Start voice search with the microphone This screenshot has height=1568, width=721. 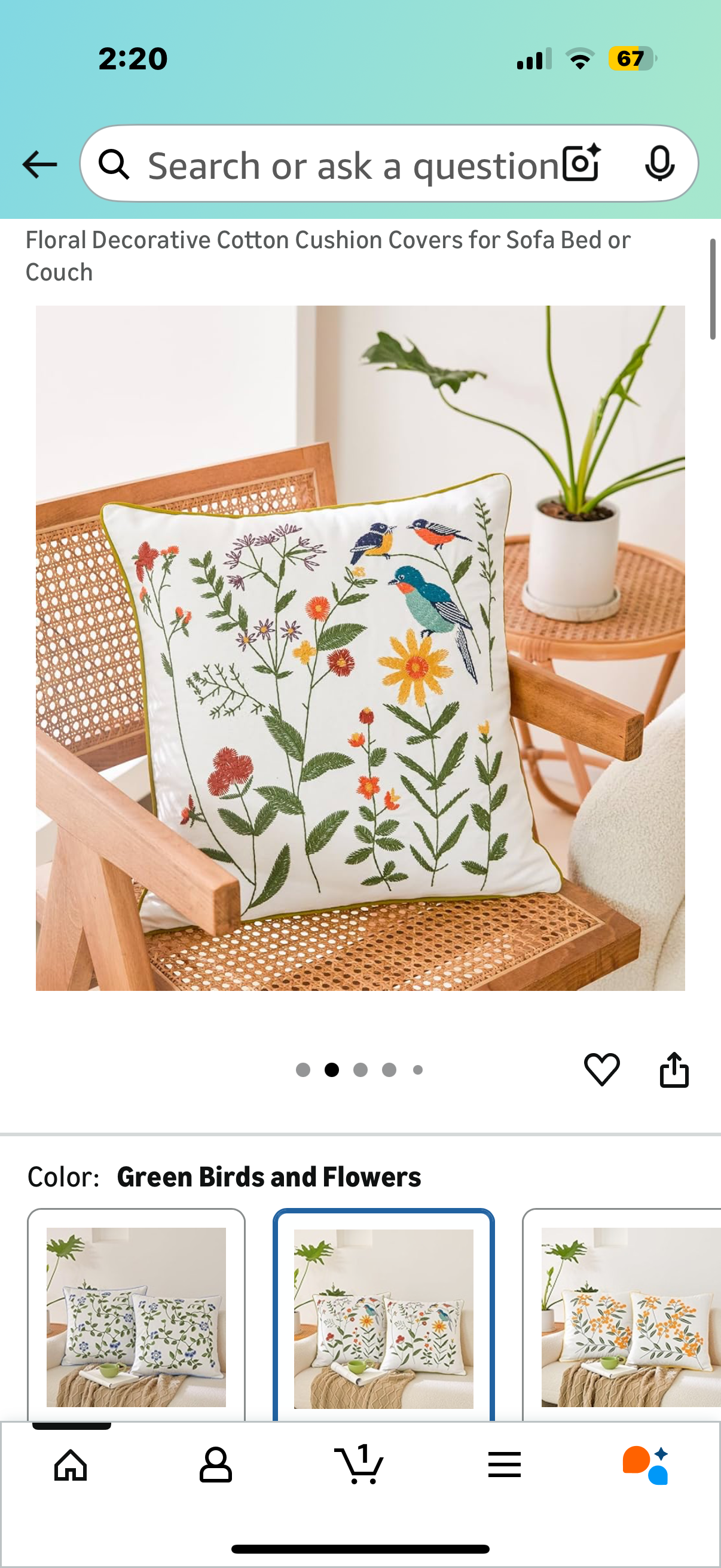pyautogui.click(x=659, y=163)
